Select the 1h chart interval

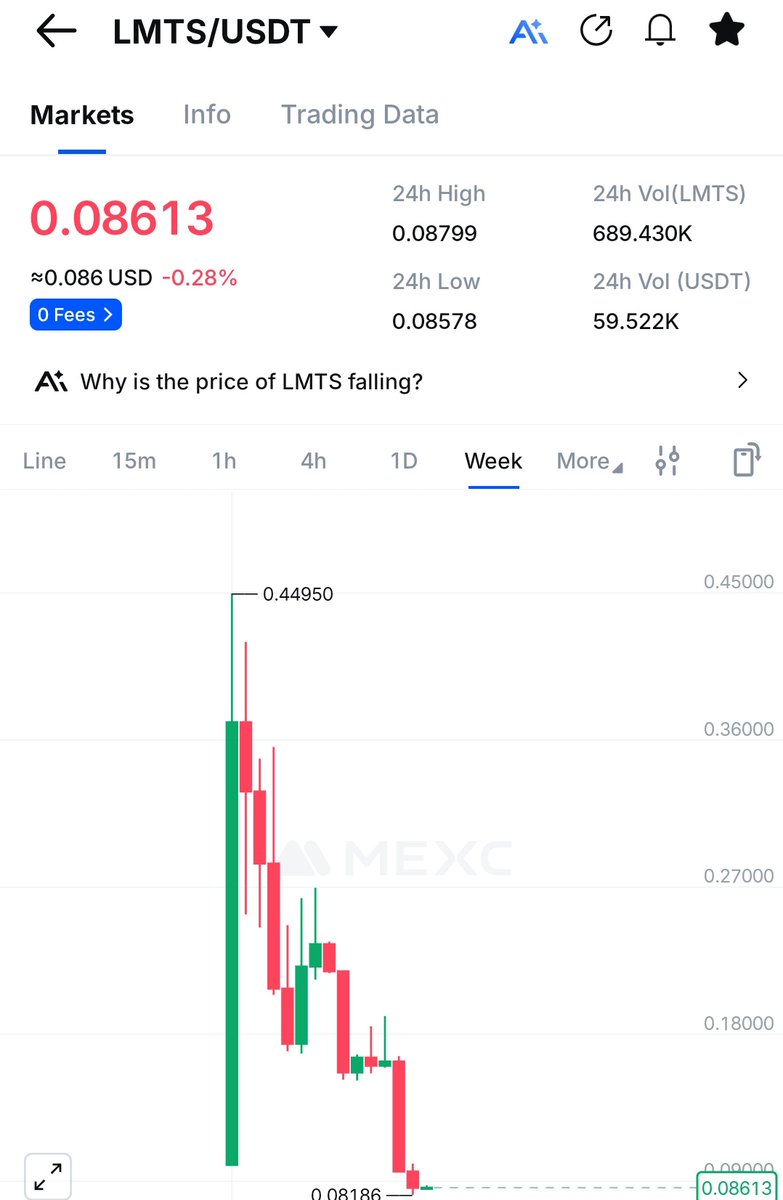tap(224, 461)
